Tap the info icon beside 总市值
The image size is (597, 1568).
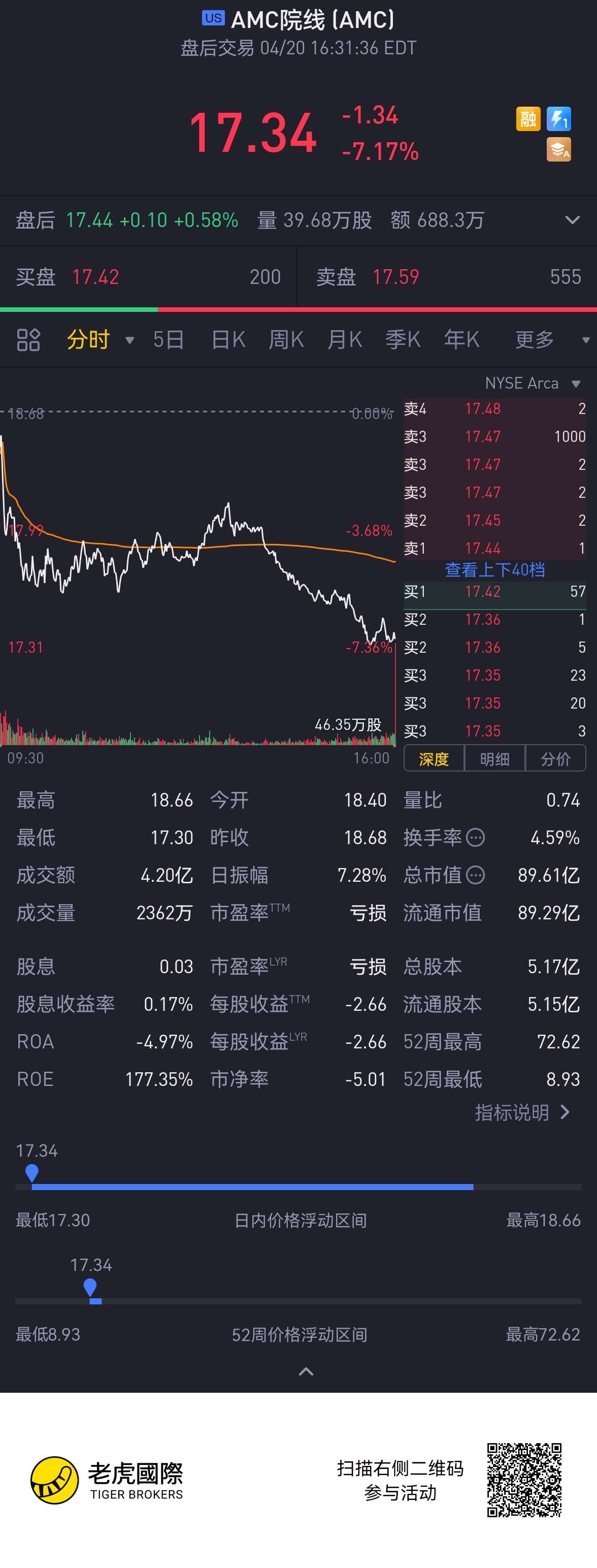pos(475,875)
